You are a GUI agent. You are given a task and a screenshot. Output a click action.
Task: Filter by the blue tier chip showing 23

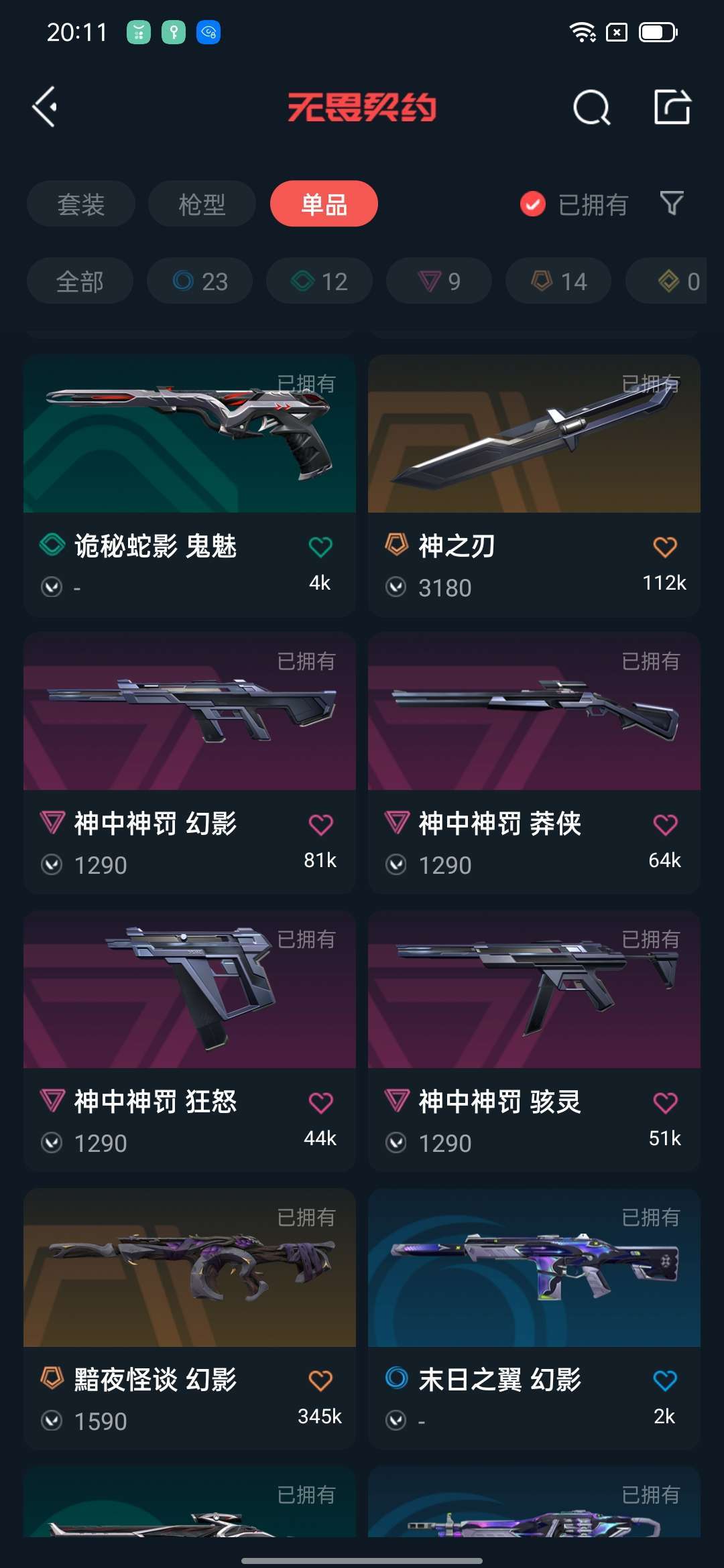(x=200, y=281)
